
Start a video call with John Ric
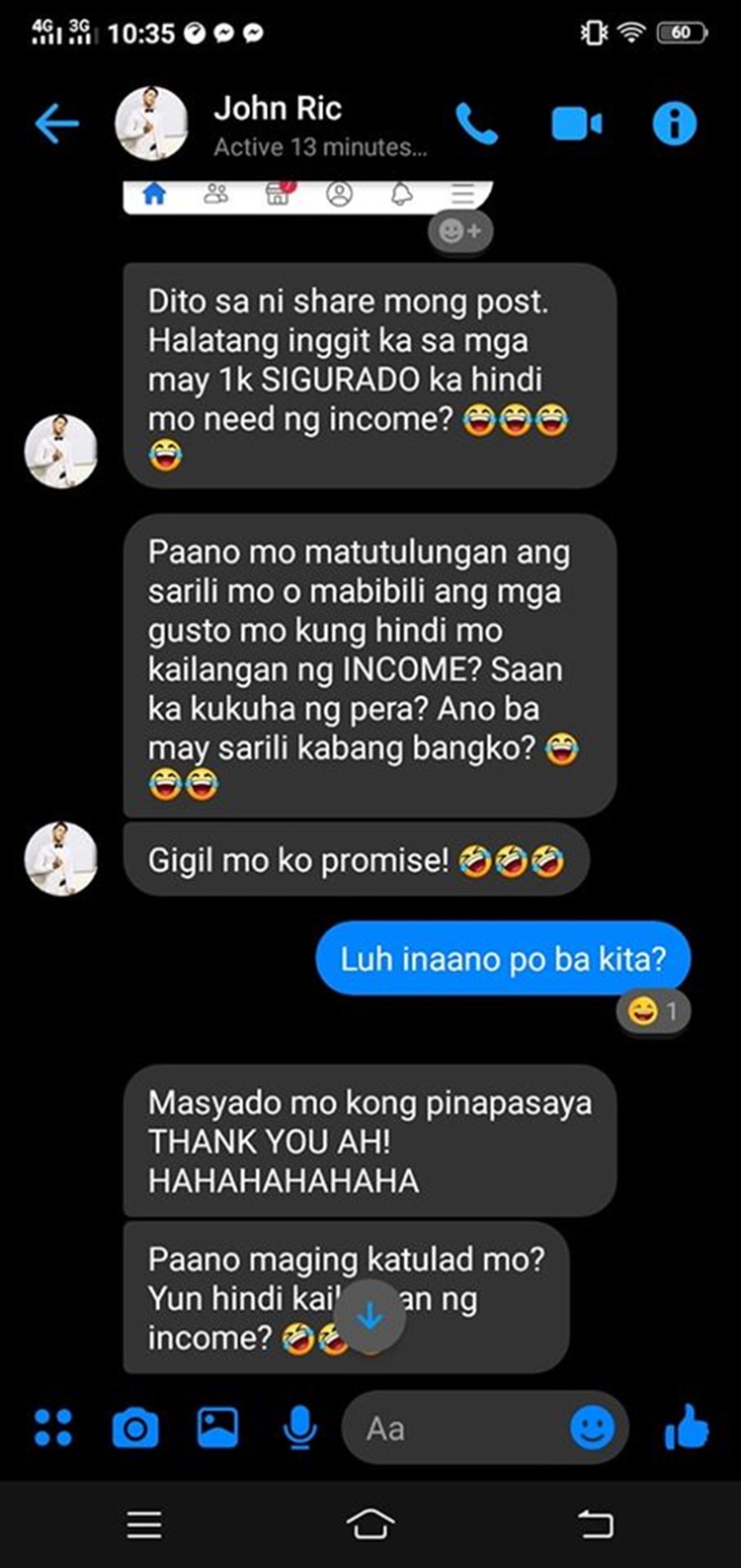[577, 125]
